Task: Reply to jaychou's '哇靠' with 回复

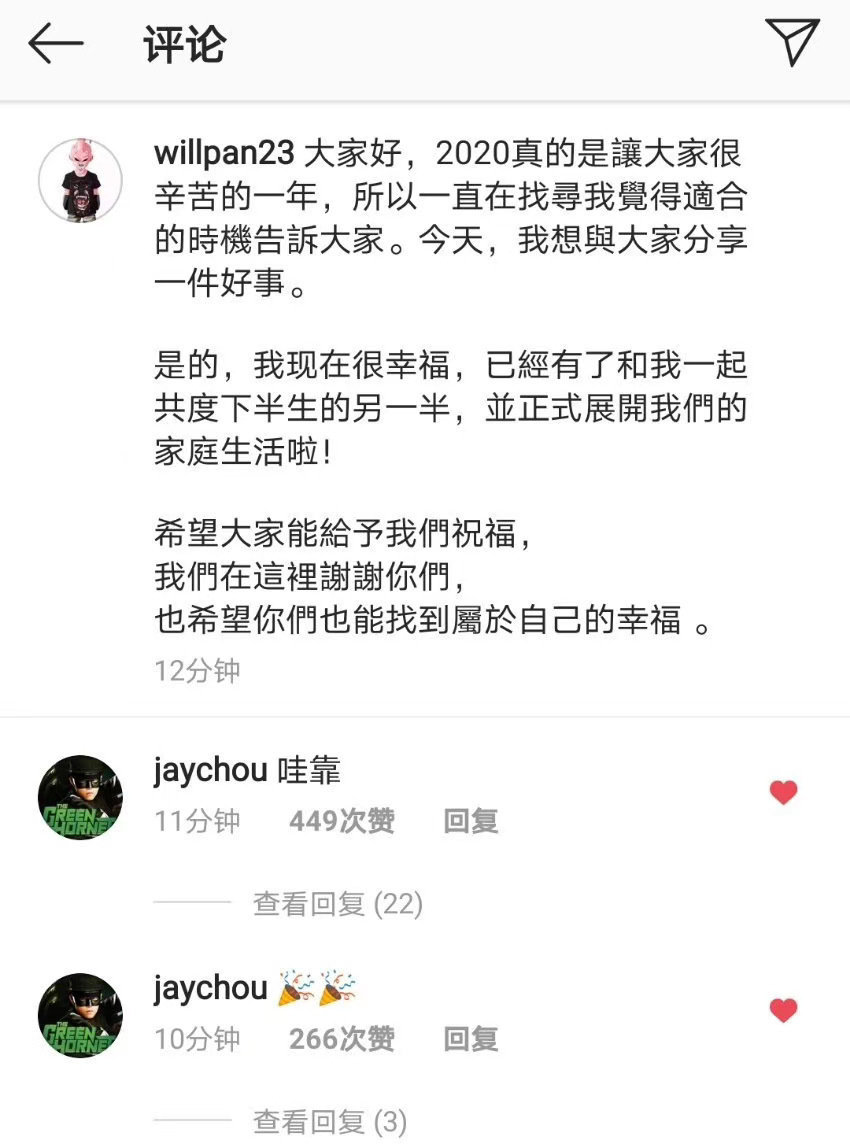Action: (469, 823)
